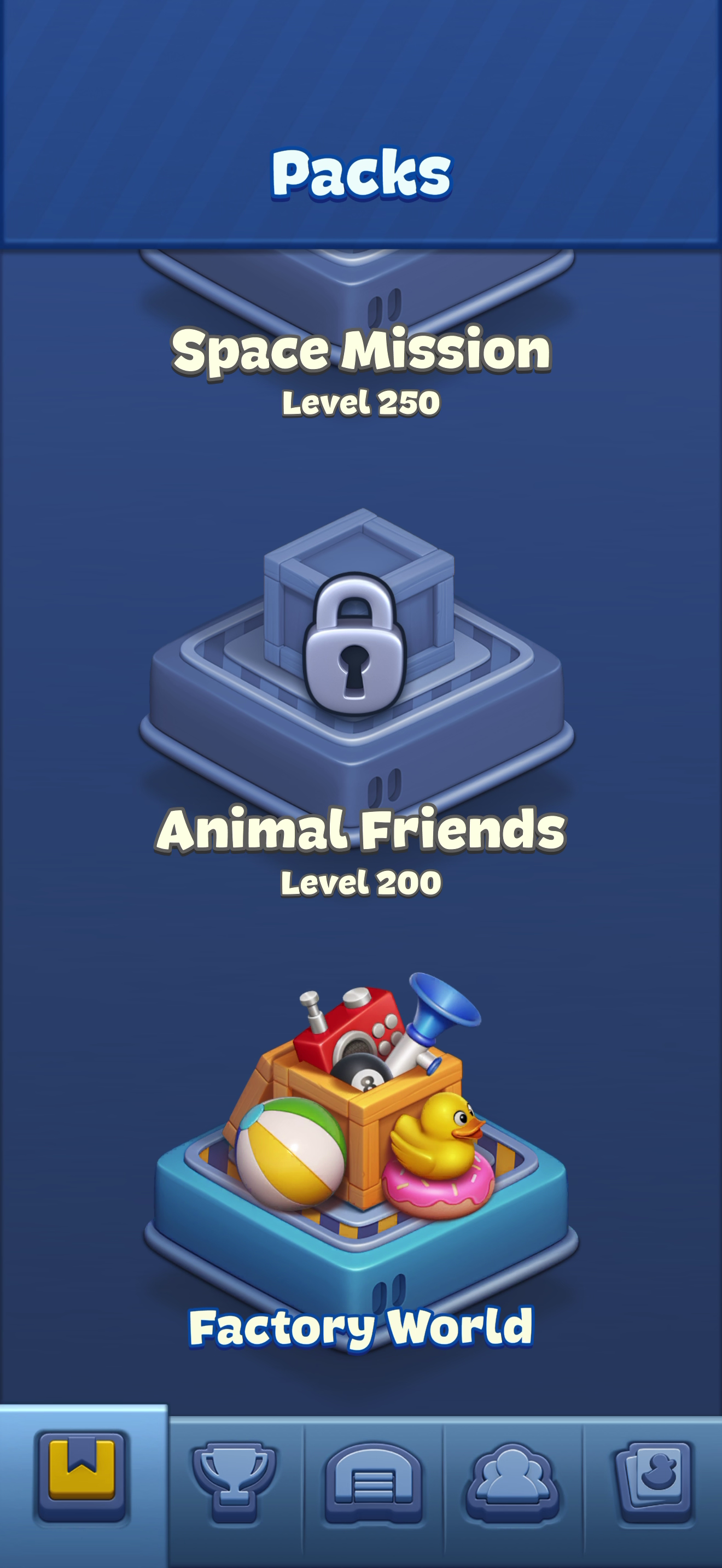Go to the home garage tab

tap(374, 1484)
